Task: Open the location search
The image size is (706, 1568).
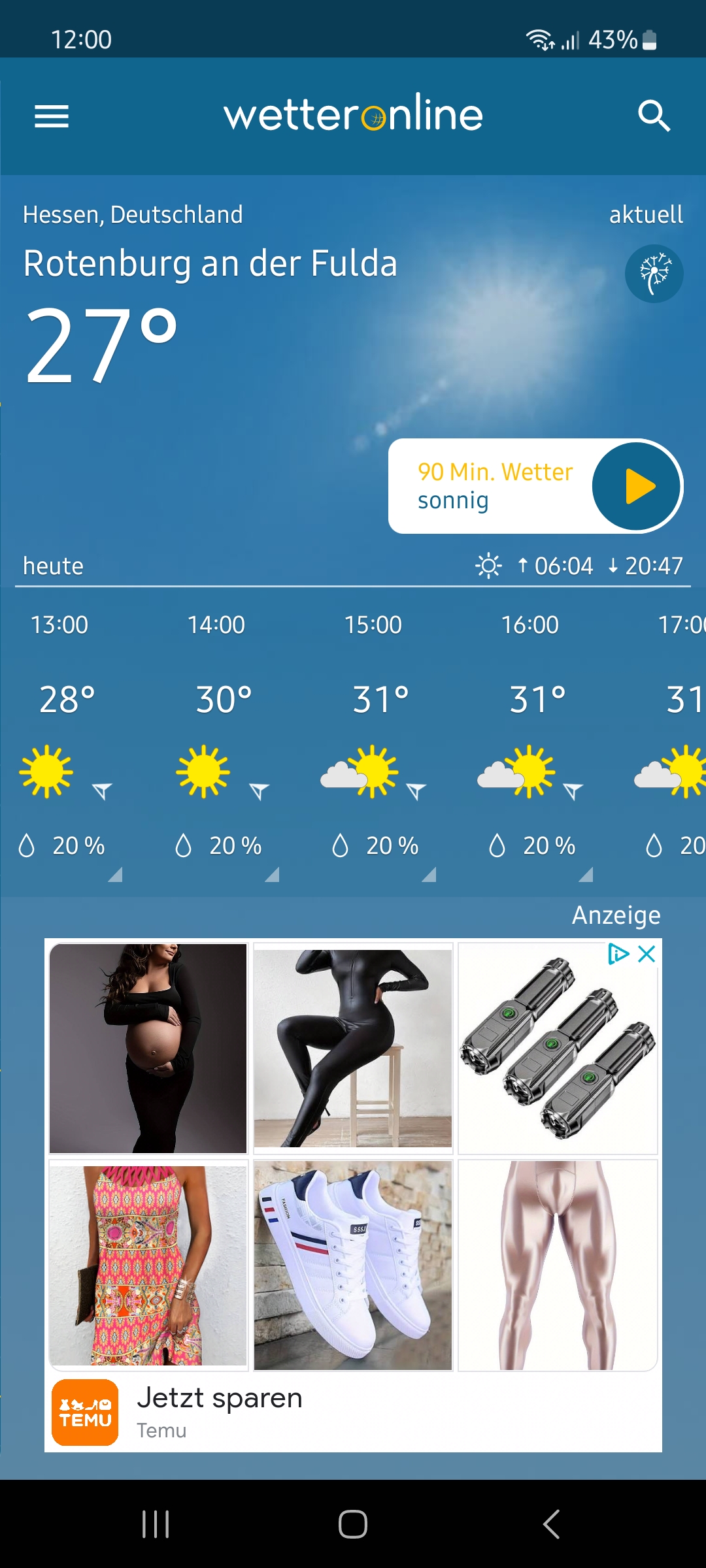Action: (x=654, y=116)
